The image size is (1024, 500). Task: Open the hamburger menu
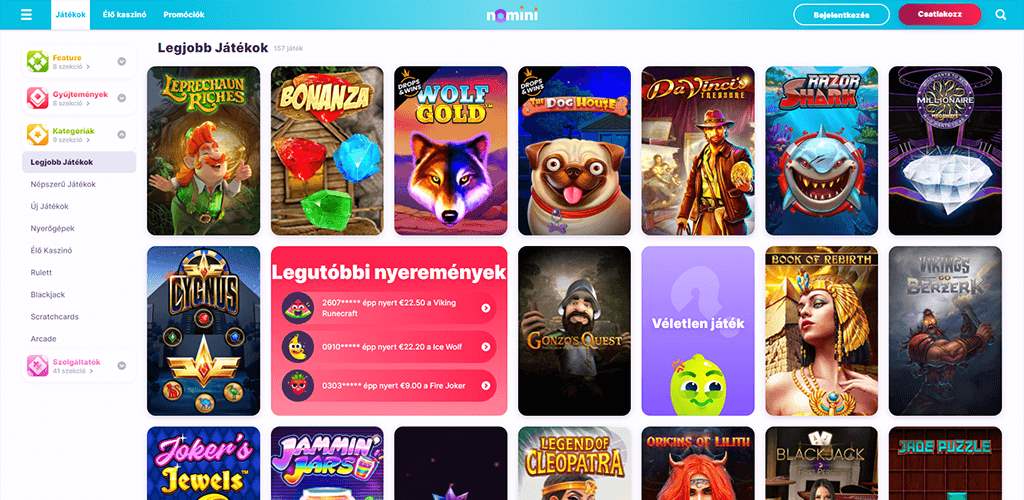(26, 15)
